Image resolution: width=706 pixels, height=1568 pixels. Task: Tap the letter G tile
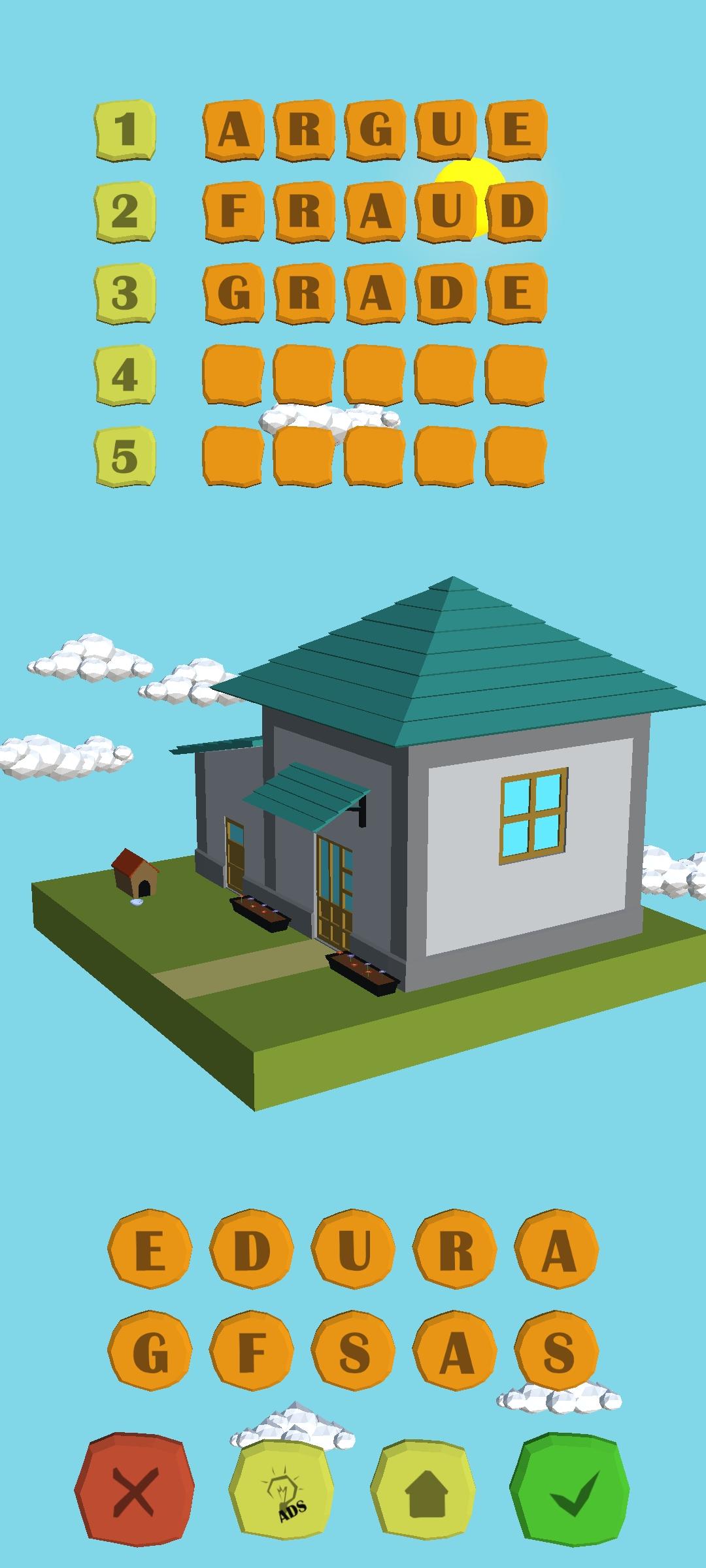pos(150,1351)
